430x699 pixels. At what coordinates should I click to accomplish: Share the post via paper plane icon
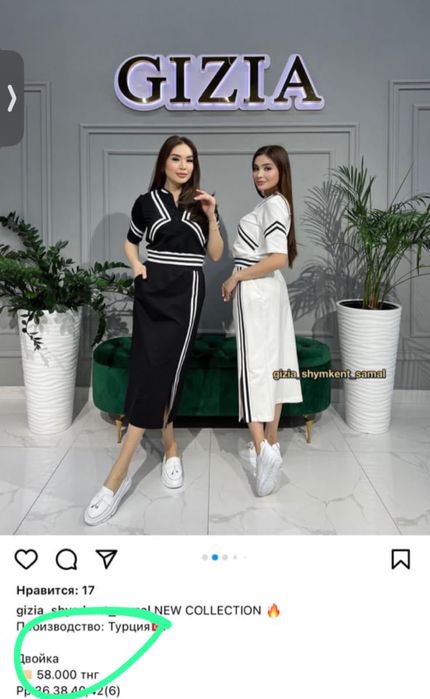[x=106, y=559]
